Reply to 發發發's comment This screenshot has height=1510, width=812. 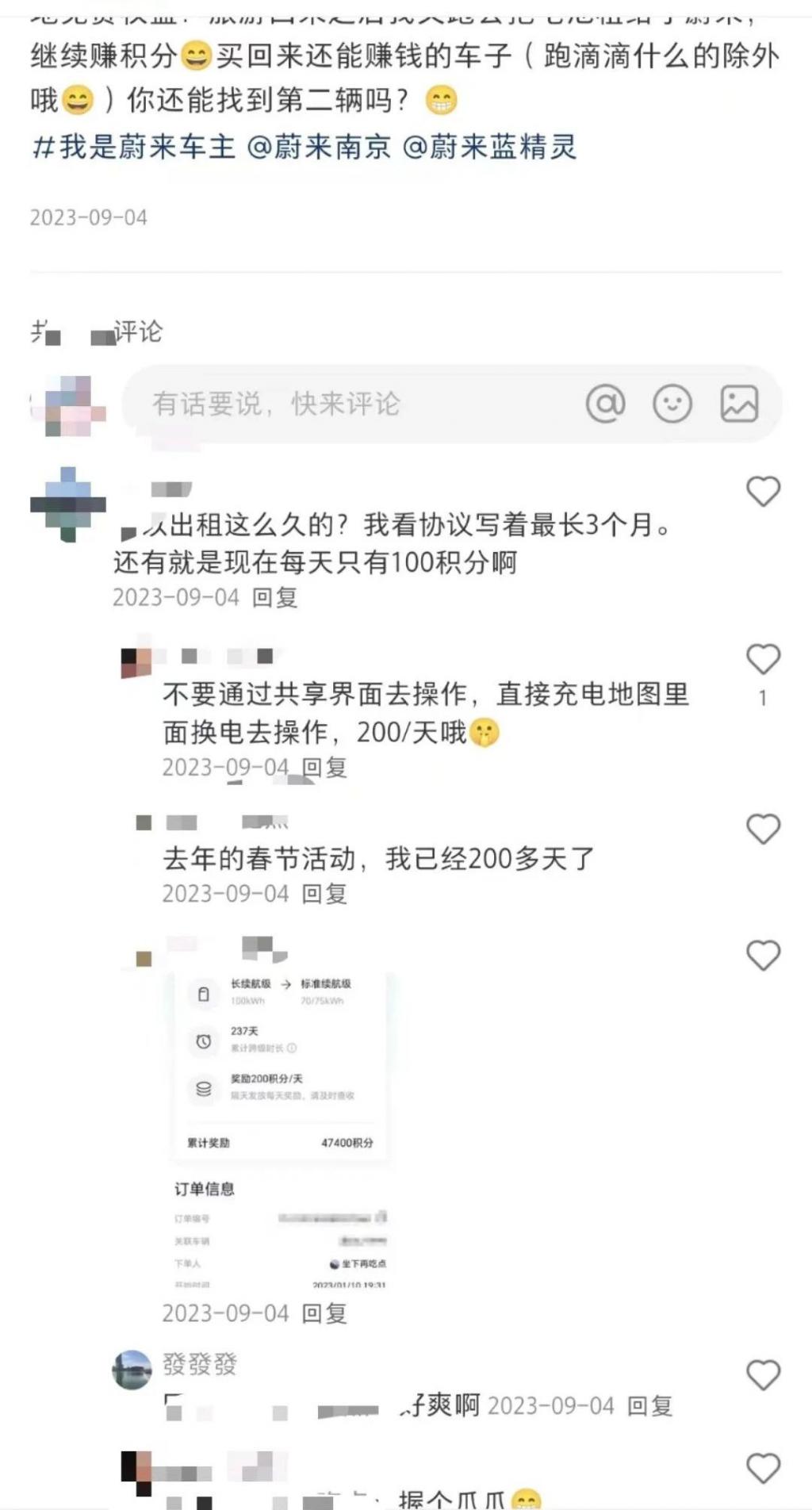click(649, 1406)
